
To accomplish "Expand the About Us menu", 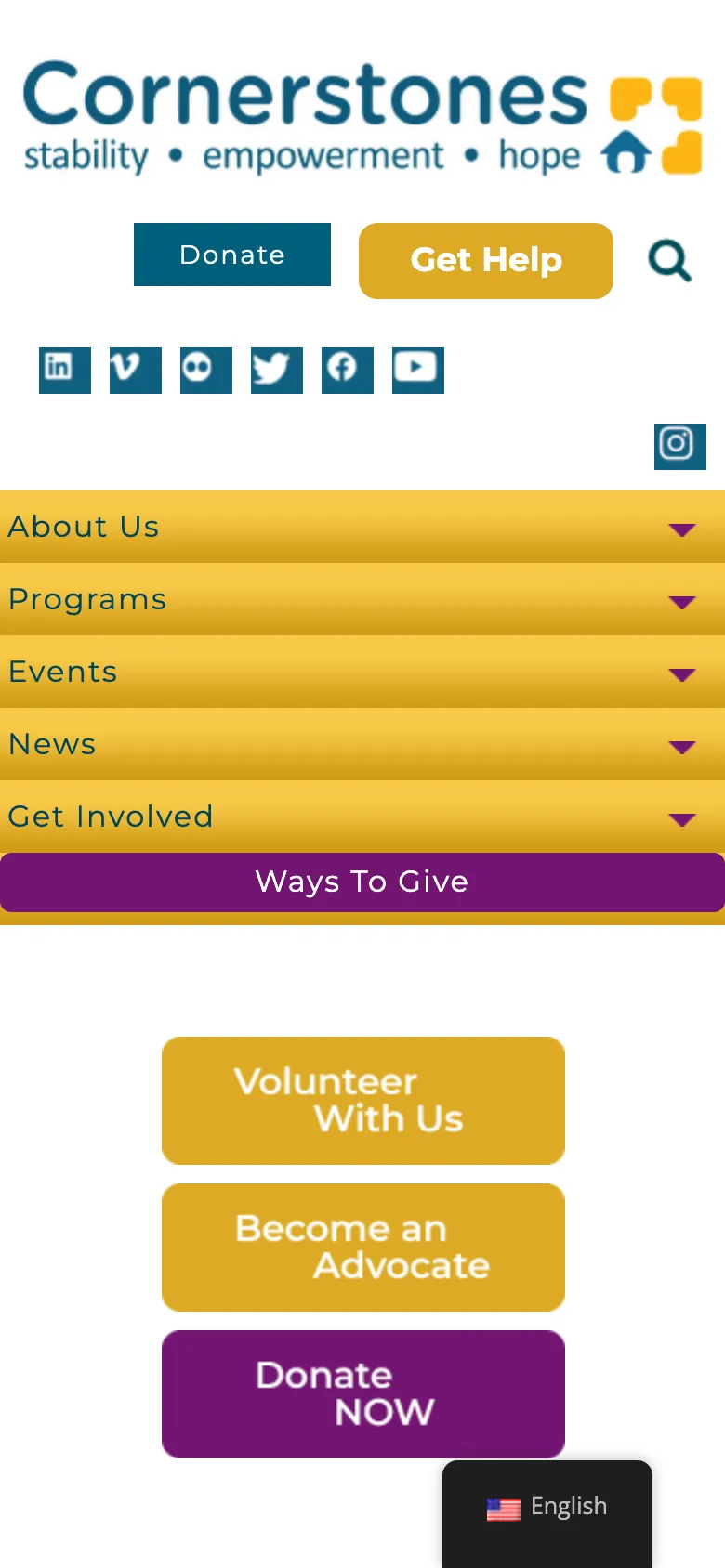I will point(681,529).
